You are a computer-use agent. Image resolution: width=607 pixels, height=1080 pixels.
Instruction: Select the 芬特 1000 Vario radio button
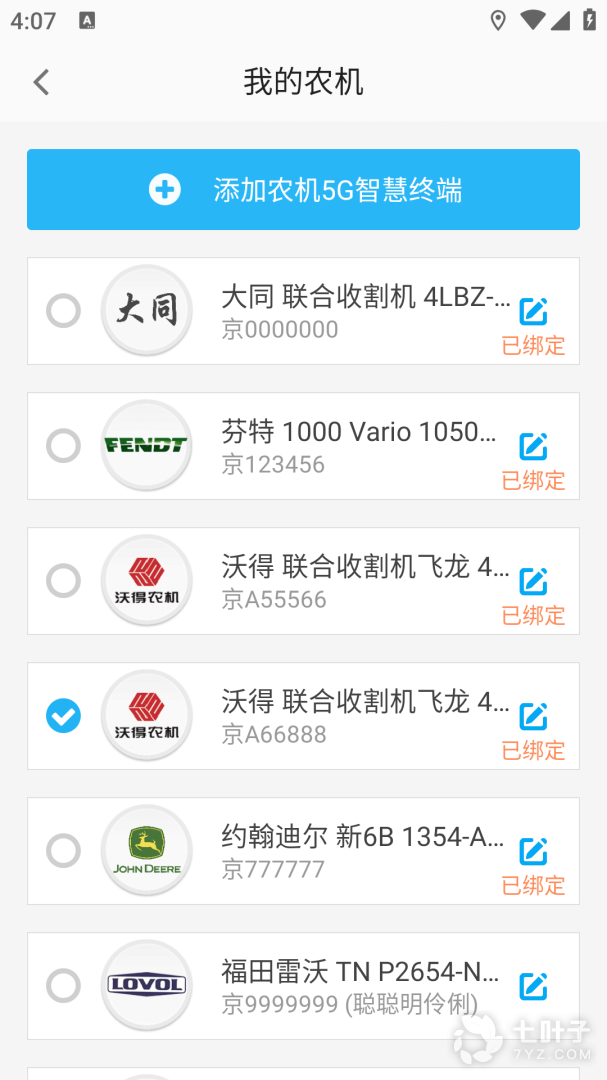(x=63, y=446)
